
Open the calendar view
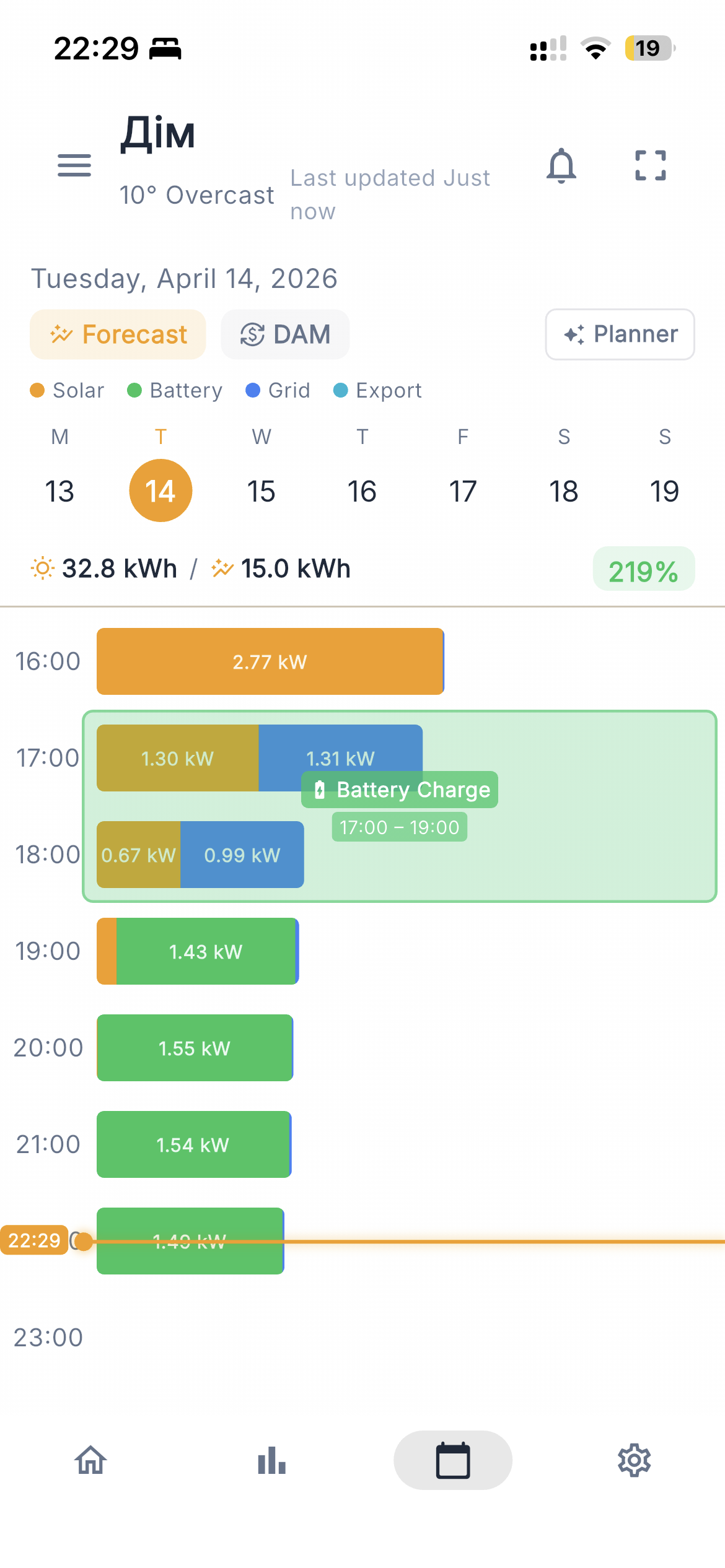(x=453, y=1460)
